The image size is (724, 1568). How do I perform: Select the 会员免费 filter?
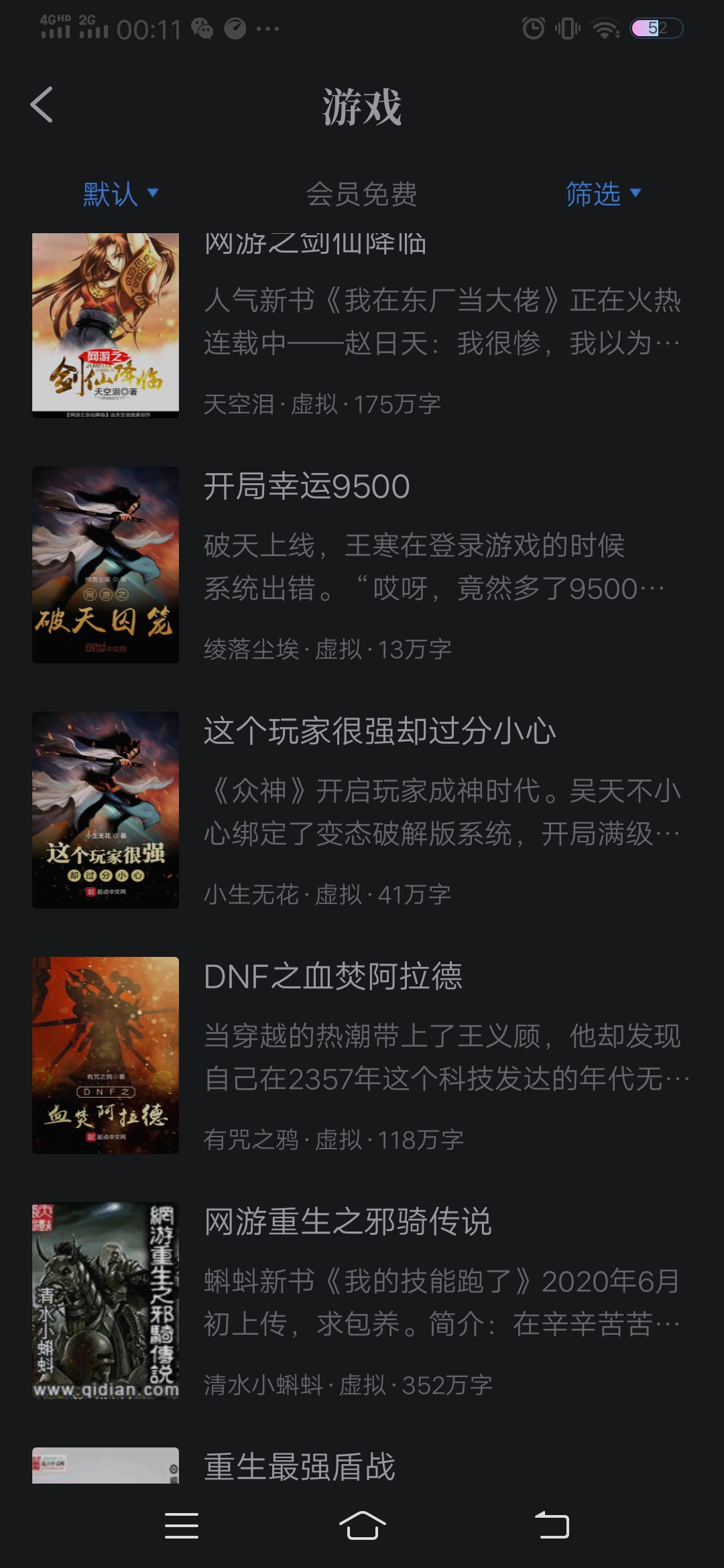click(x=362, y=194)
